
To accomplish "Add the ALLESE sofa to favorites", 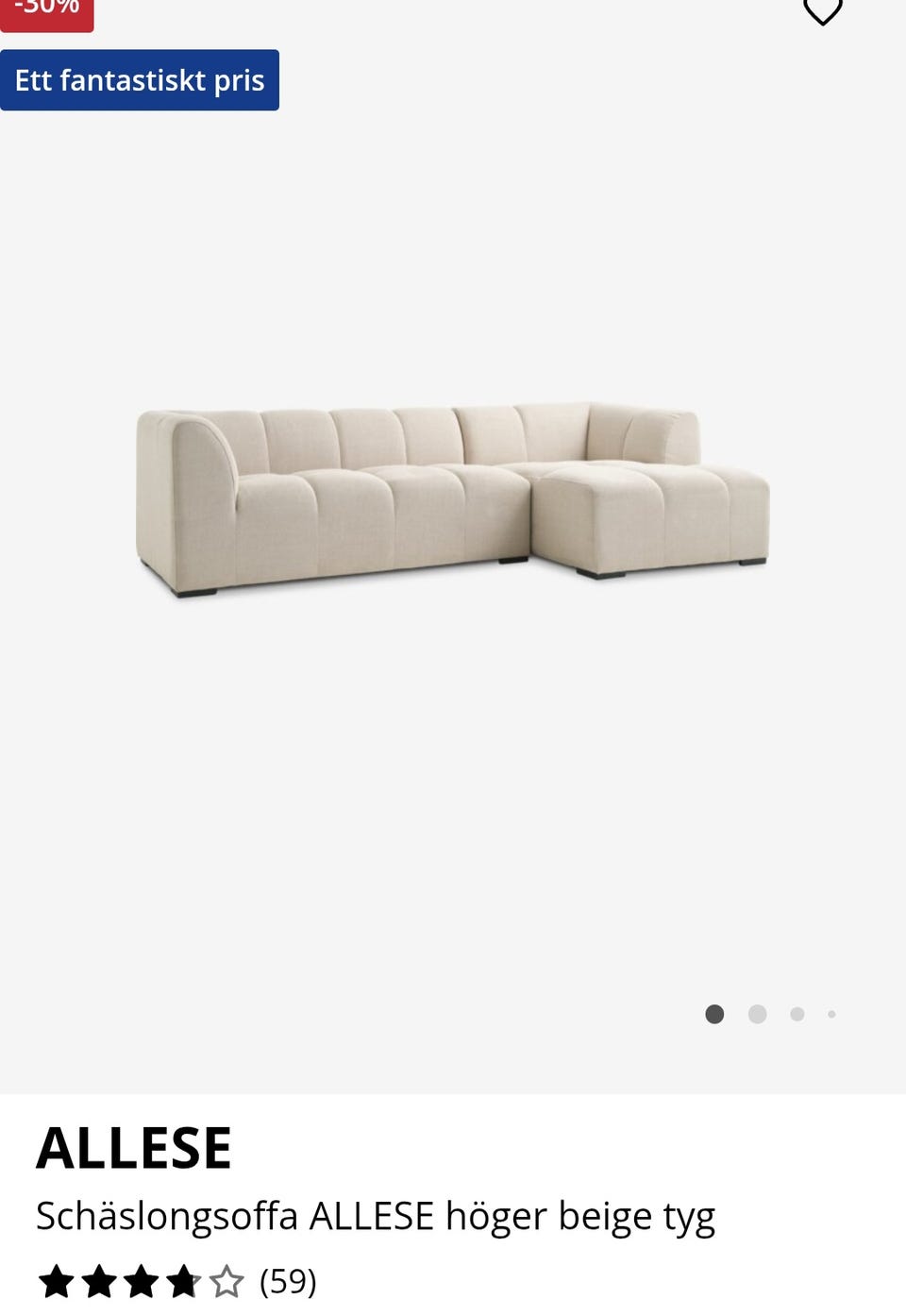I will 822,11.
